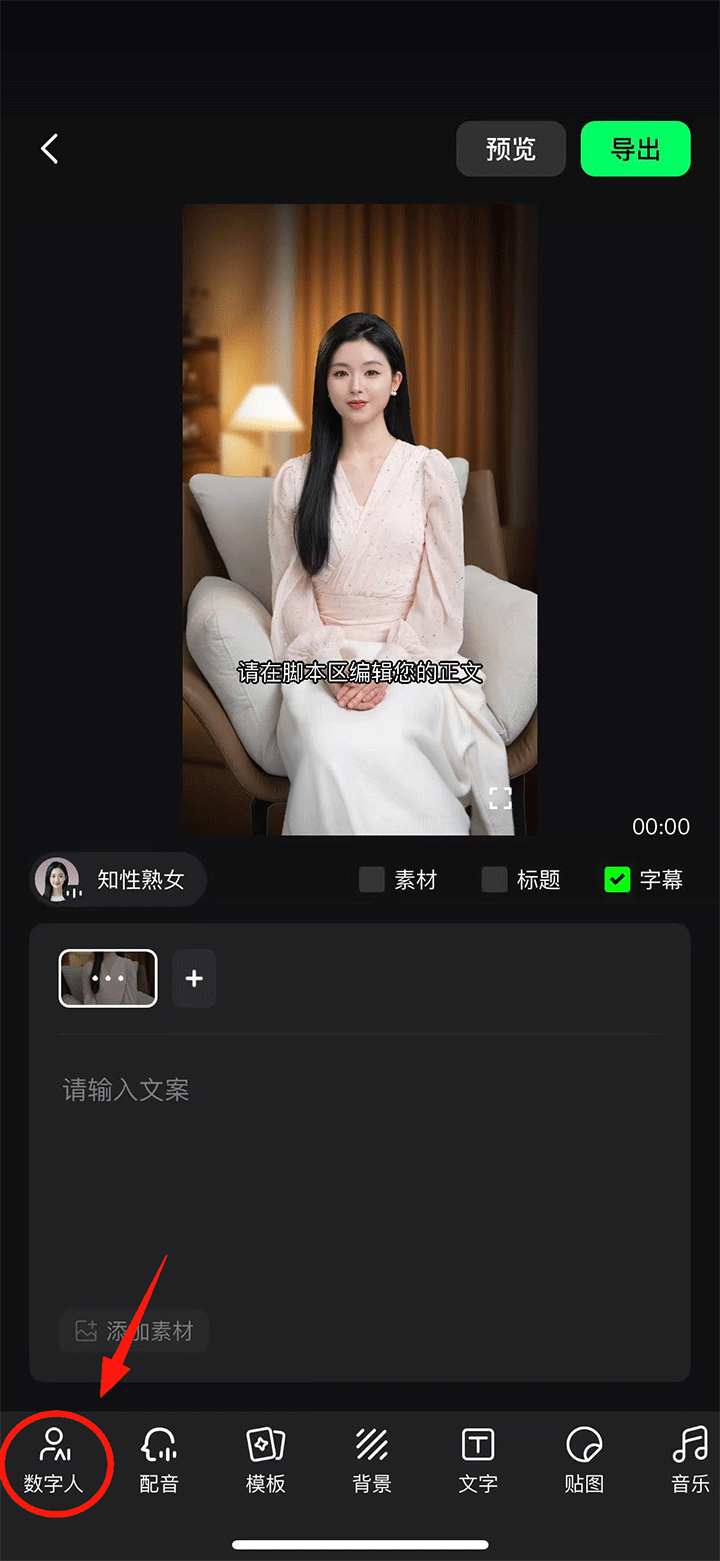Expand the video preview to fullscreen
Image resolution: width=720 pixels, height=1561 pixels.
pos(500,797)
